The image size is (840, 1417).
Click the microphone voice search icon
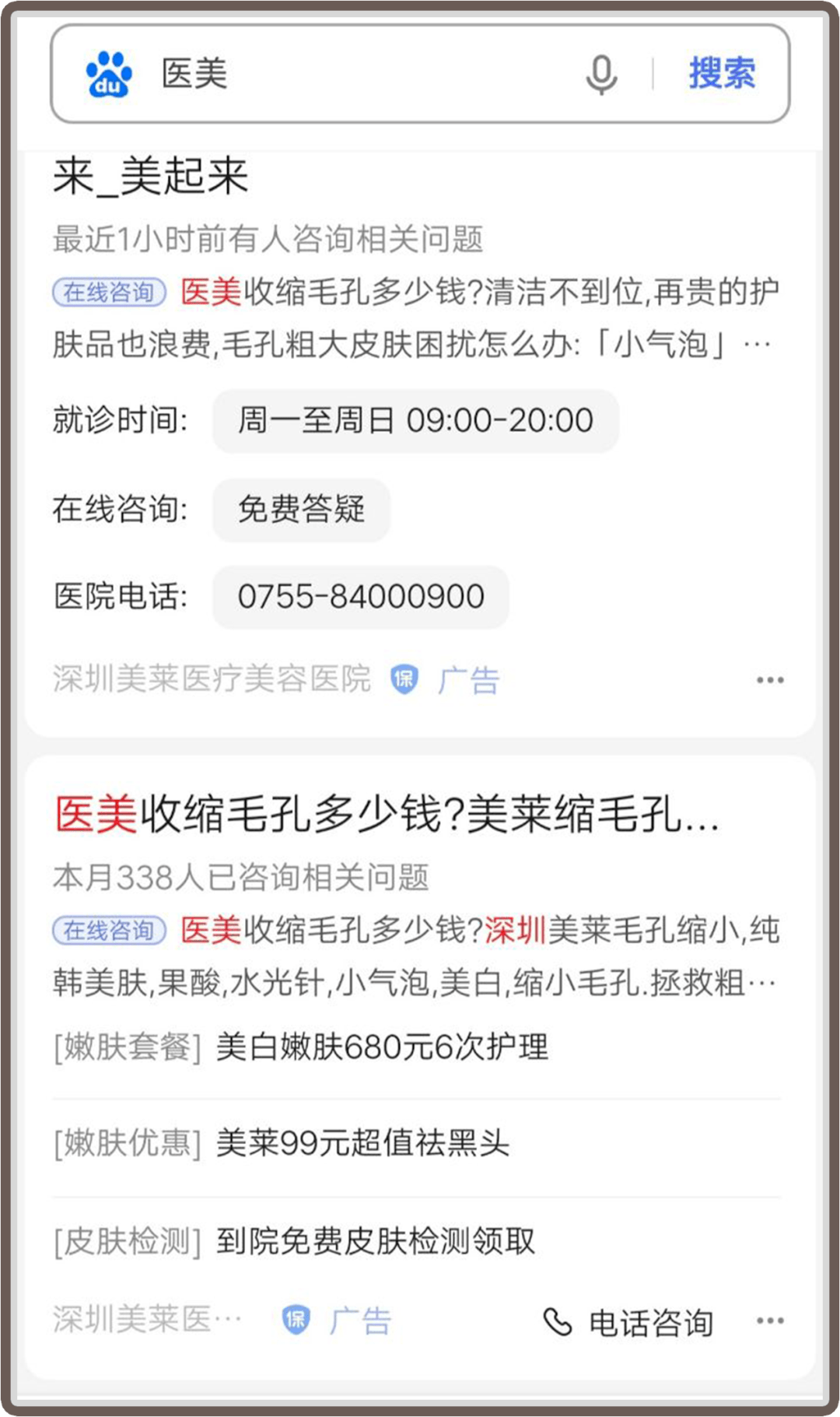(x=600, y=74)
